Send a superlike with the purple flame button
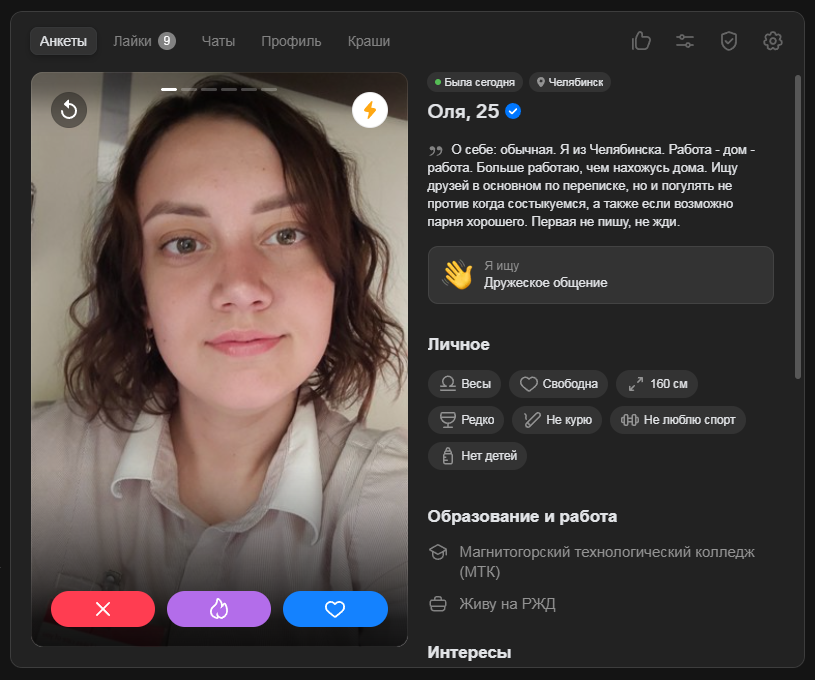This screenshot has height=680, width=815. point(219,609)
